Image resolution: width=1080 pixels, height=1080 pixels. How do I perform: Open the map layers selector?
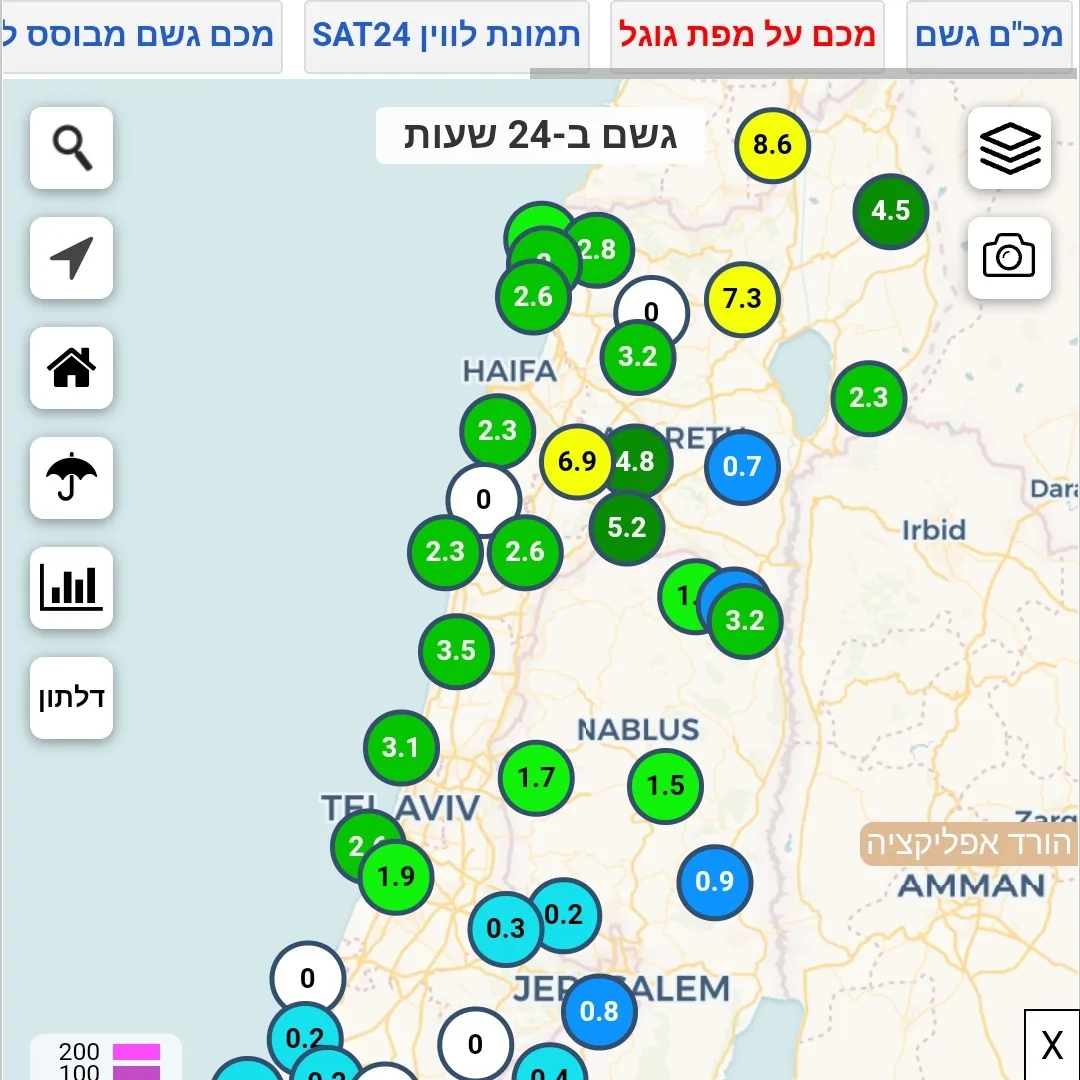1009,148
